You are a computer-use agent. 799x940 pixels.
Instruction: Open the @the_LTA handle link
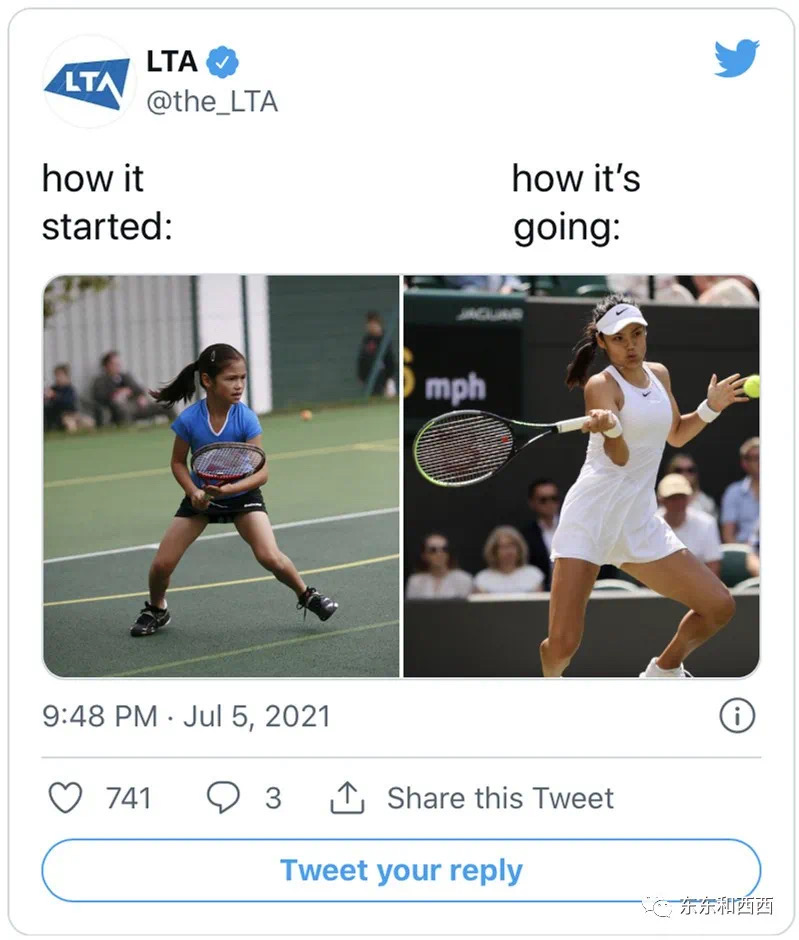(x=211, y=102)
